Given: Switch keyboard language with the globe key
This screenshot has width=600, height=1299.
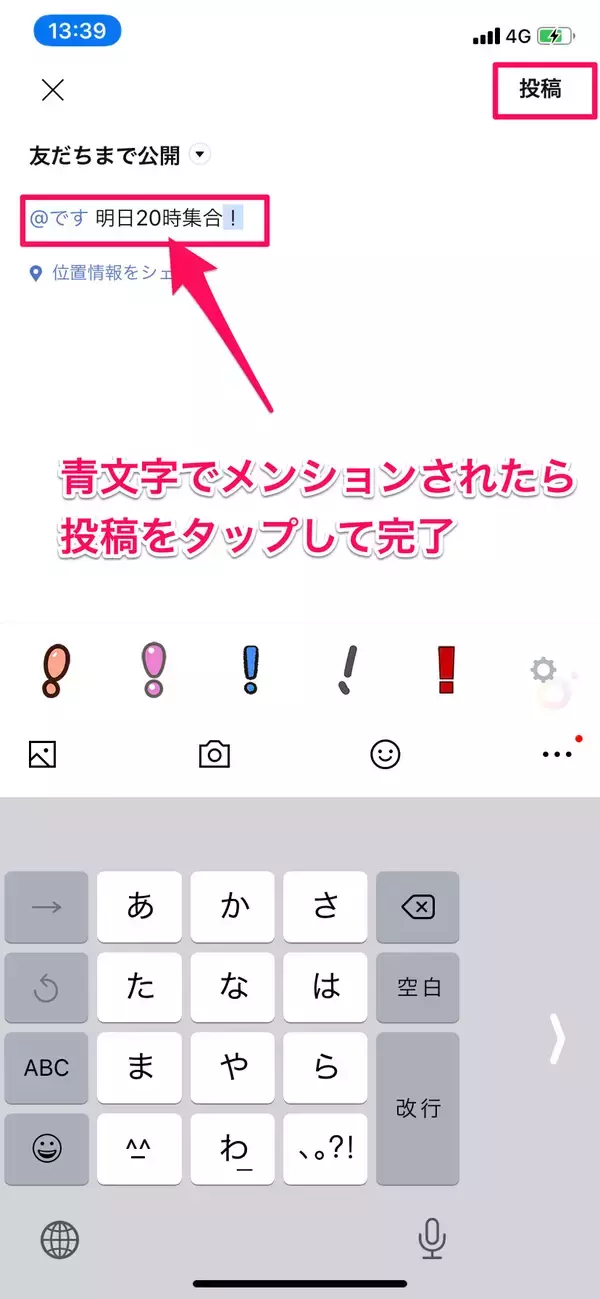Looking at the screenshot, I should [60, 1240].
